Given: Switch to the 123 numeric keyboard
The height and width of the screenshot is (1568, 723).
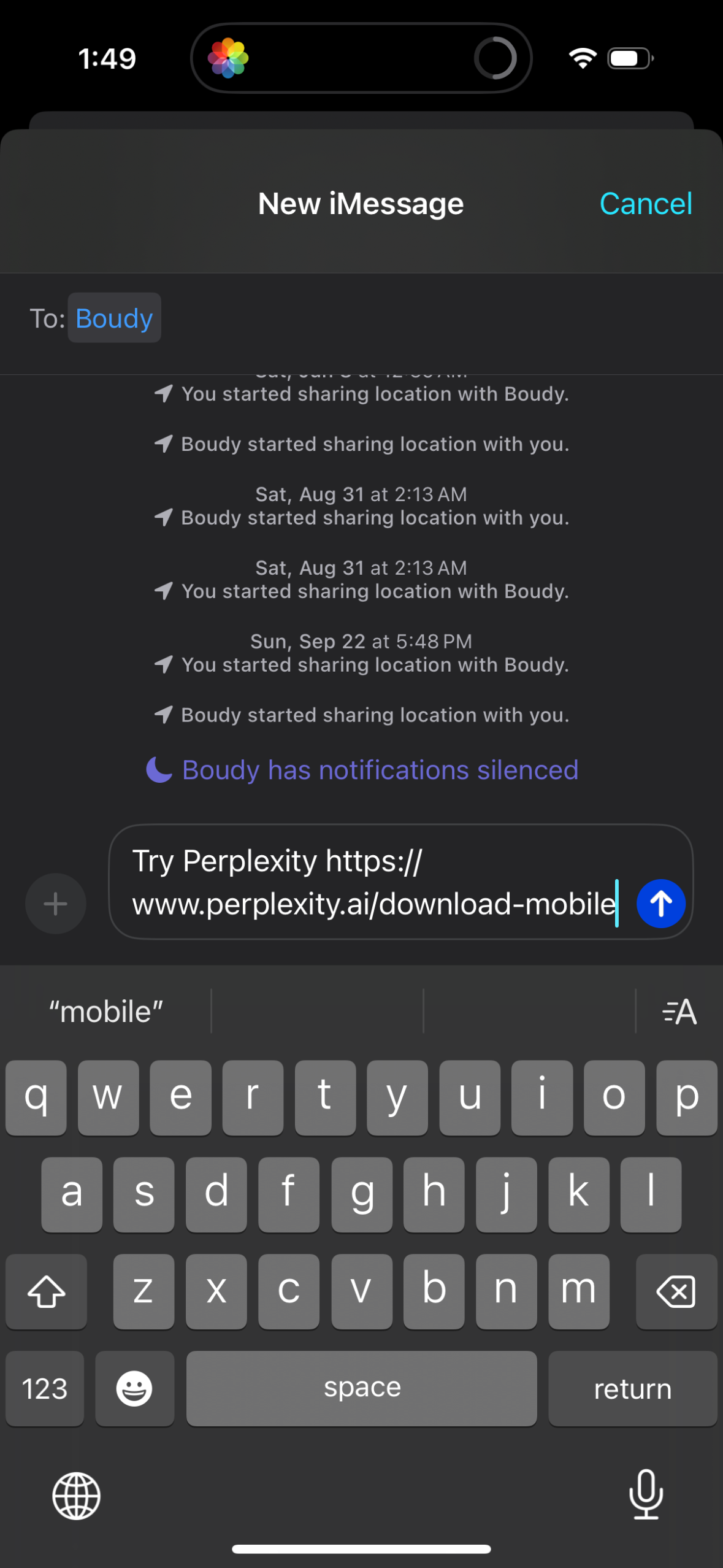Looking at the screenshot, I should click(44, 1388).
